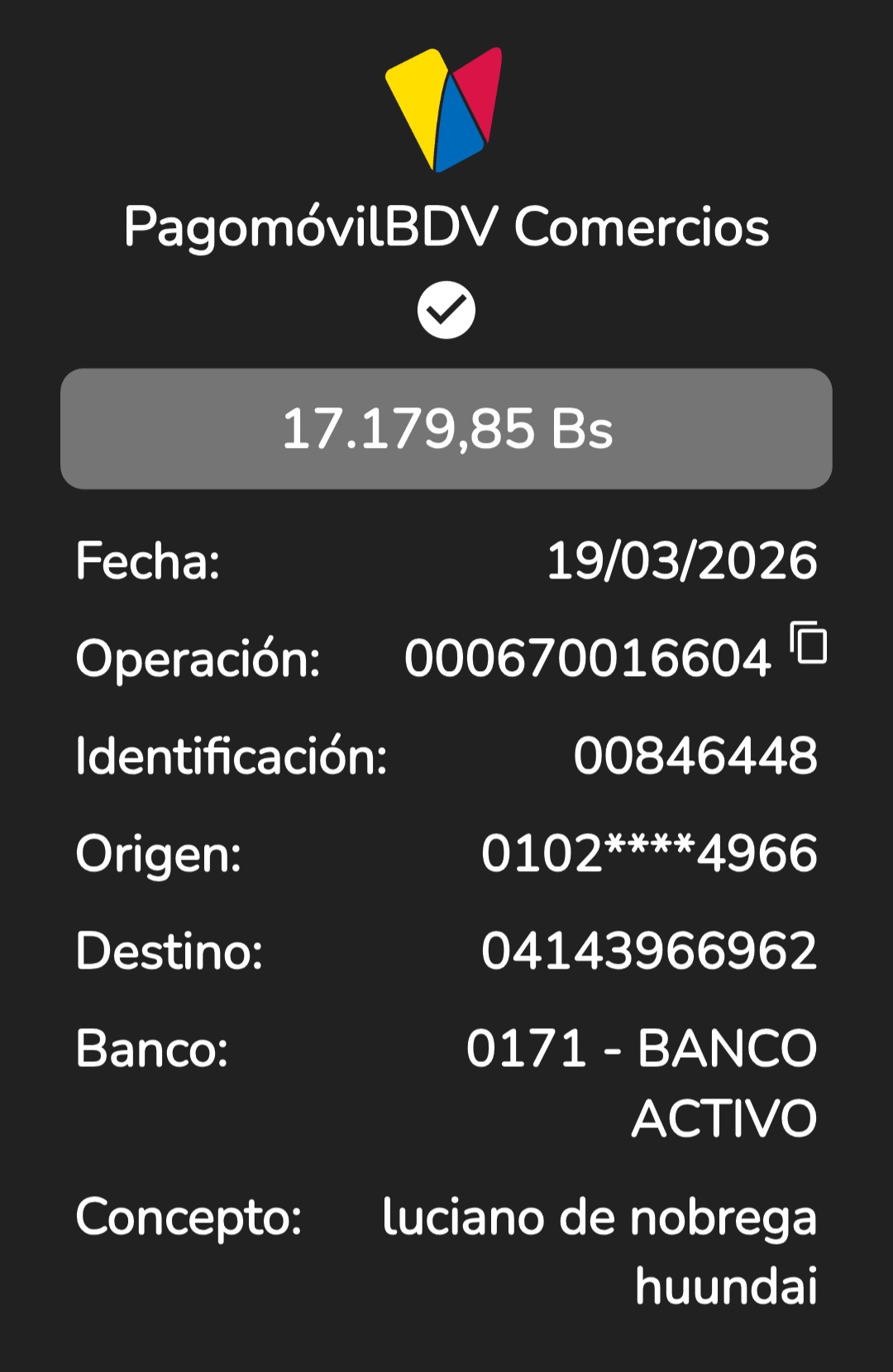Copy the operation number 000670016604
The height and width of the screenshot is (1372, 893).
coord(809,643)
